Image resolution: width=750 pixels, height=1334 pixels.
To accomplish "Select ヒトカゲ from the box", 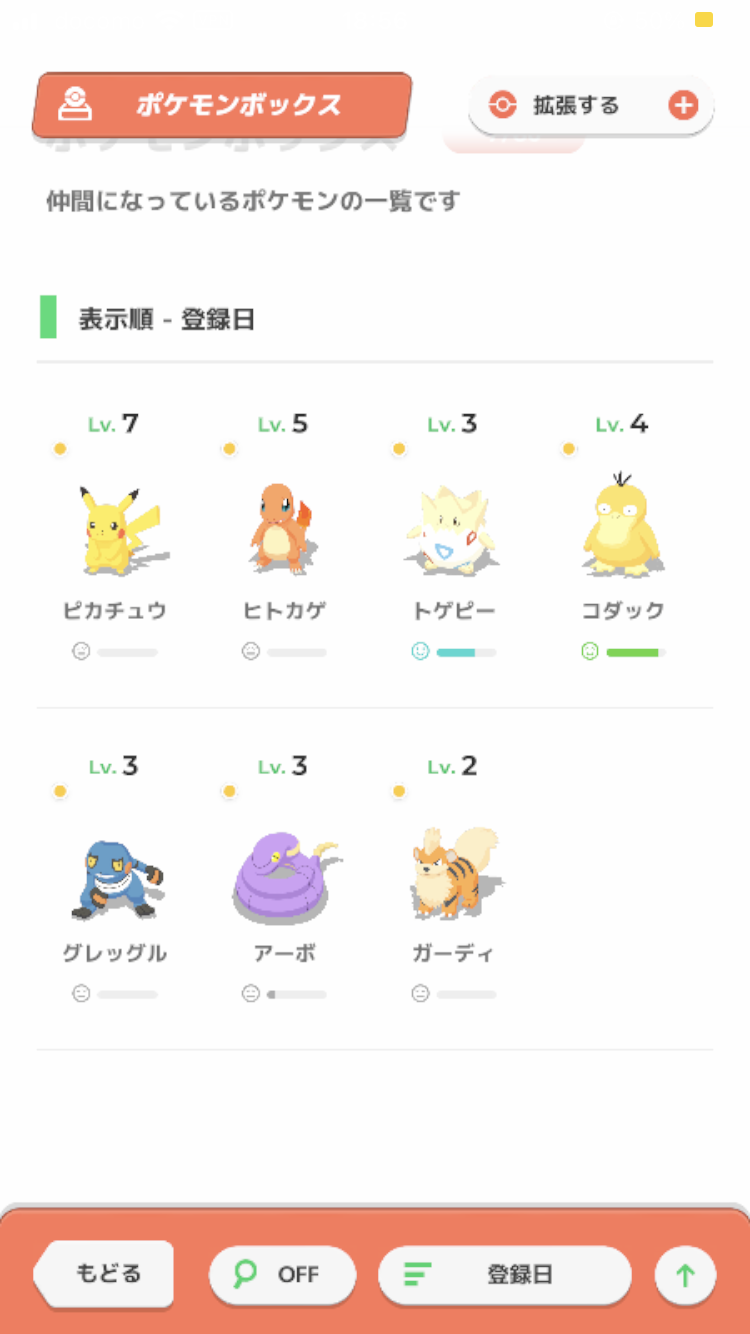I will click(x=285, y=538).
